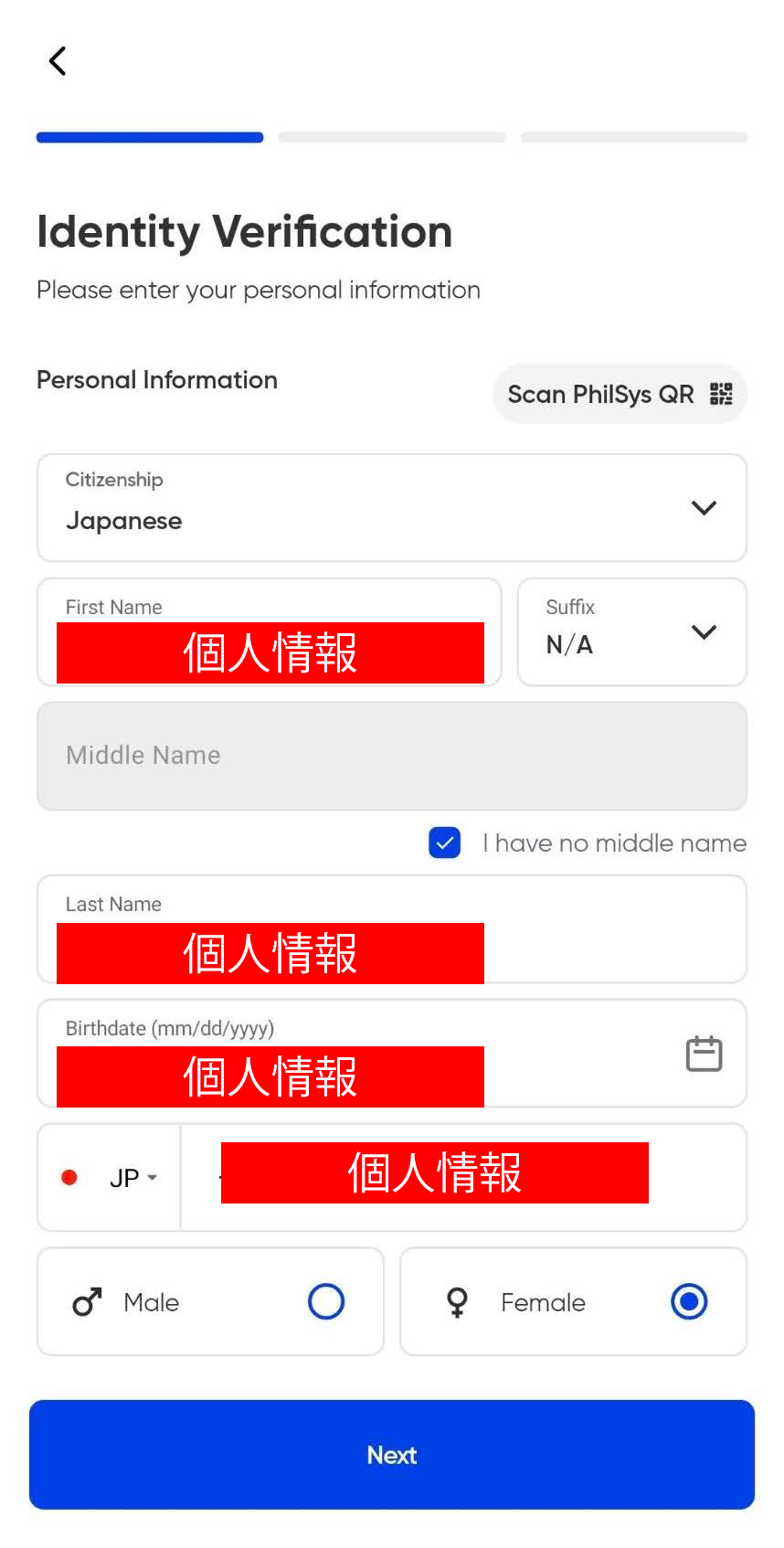Uncheck I have no middle name

click(x=445, y=843)
